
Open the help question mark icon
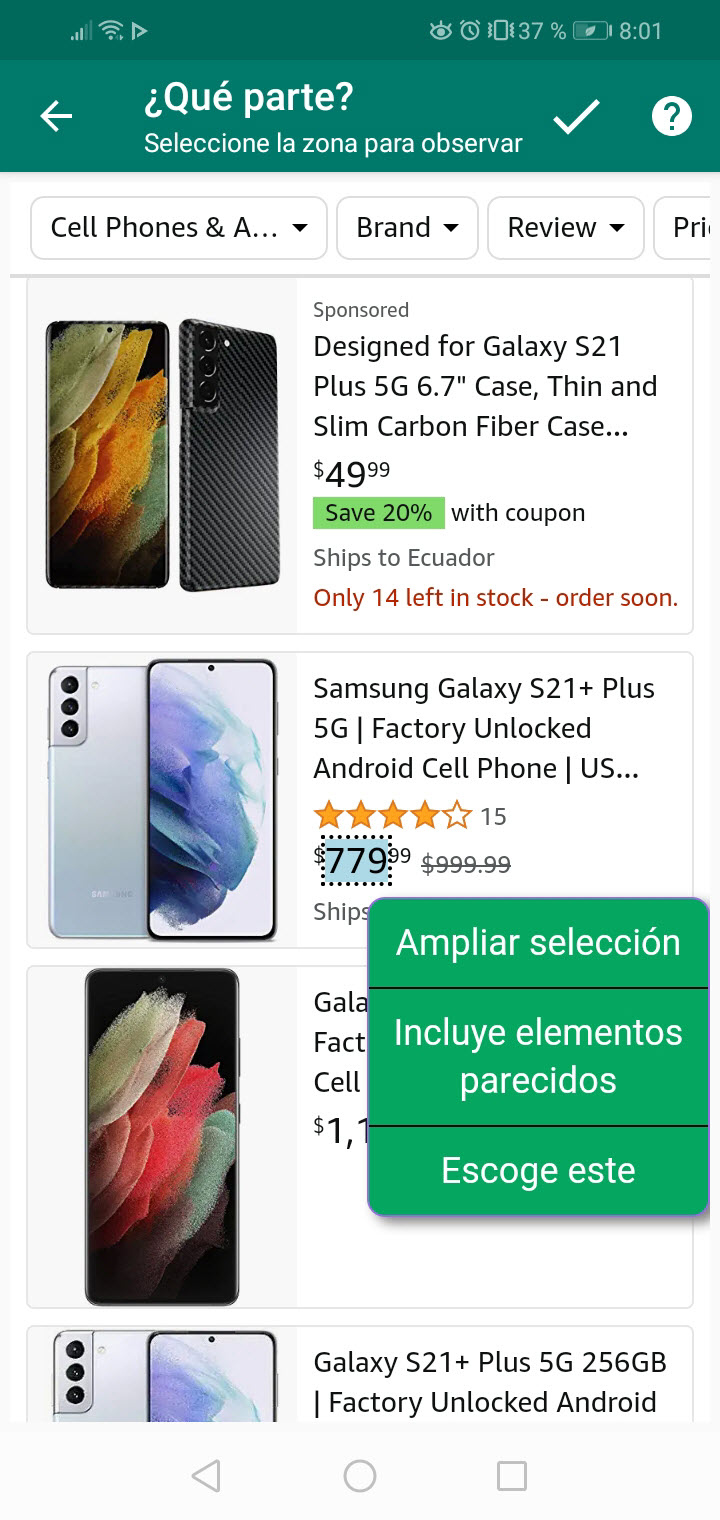click(671, 117)
